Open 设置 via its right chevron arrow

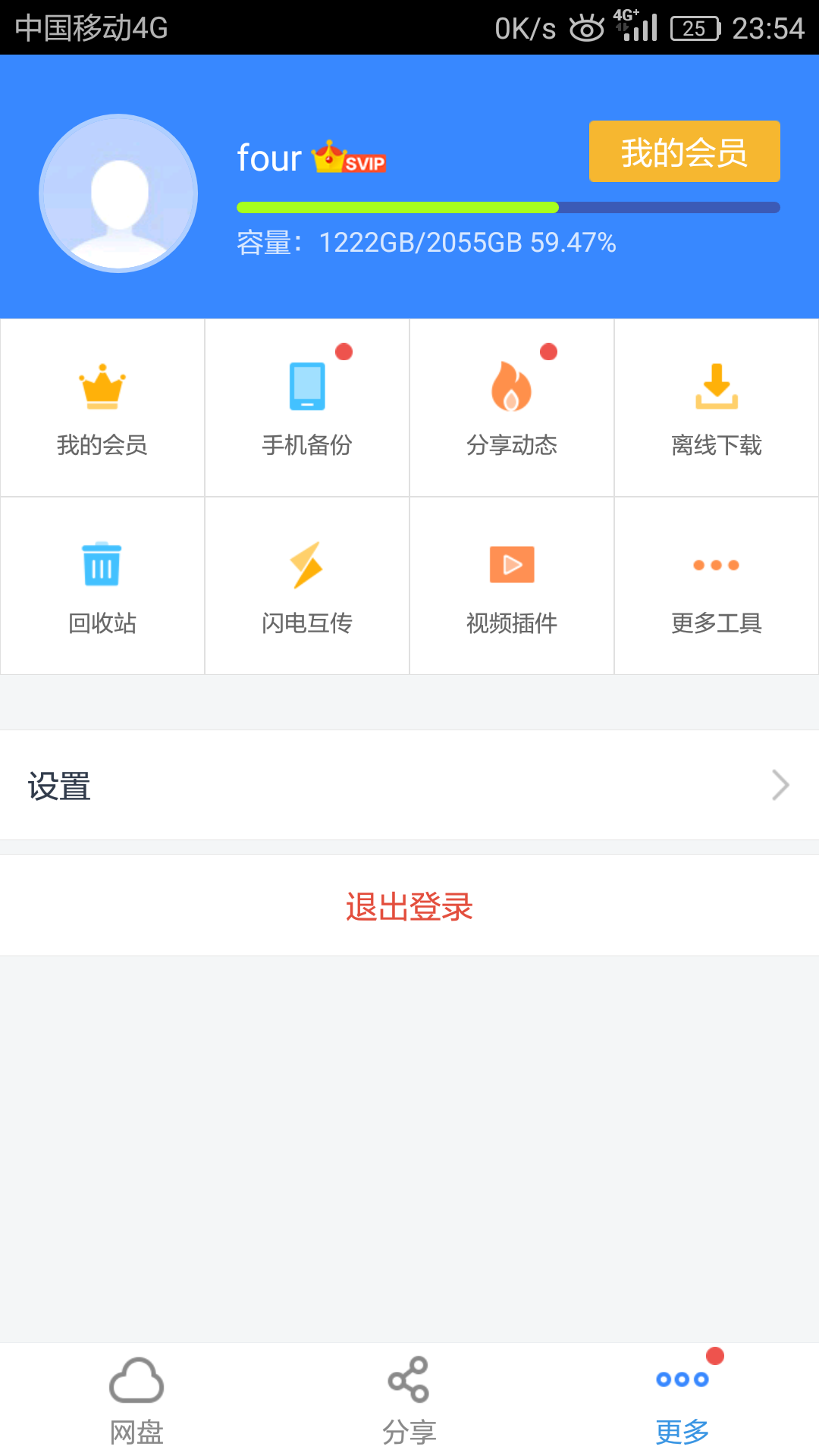pos(780,786)
